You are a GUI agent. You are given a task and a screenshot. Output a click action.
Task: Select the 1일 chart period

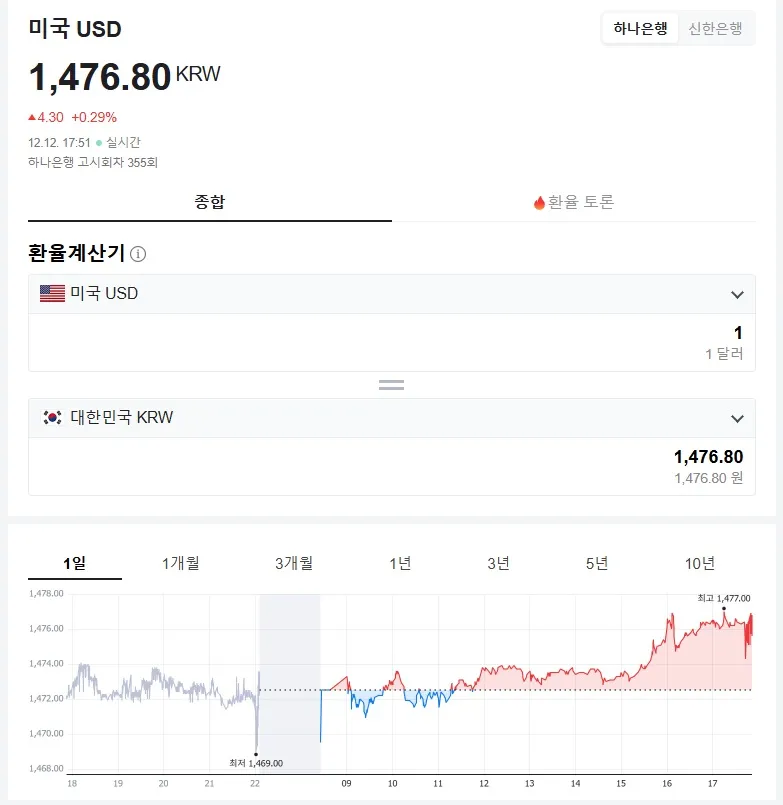pyautogui.click(x=75, y=563)
